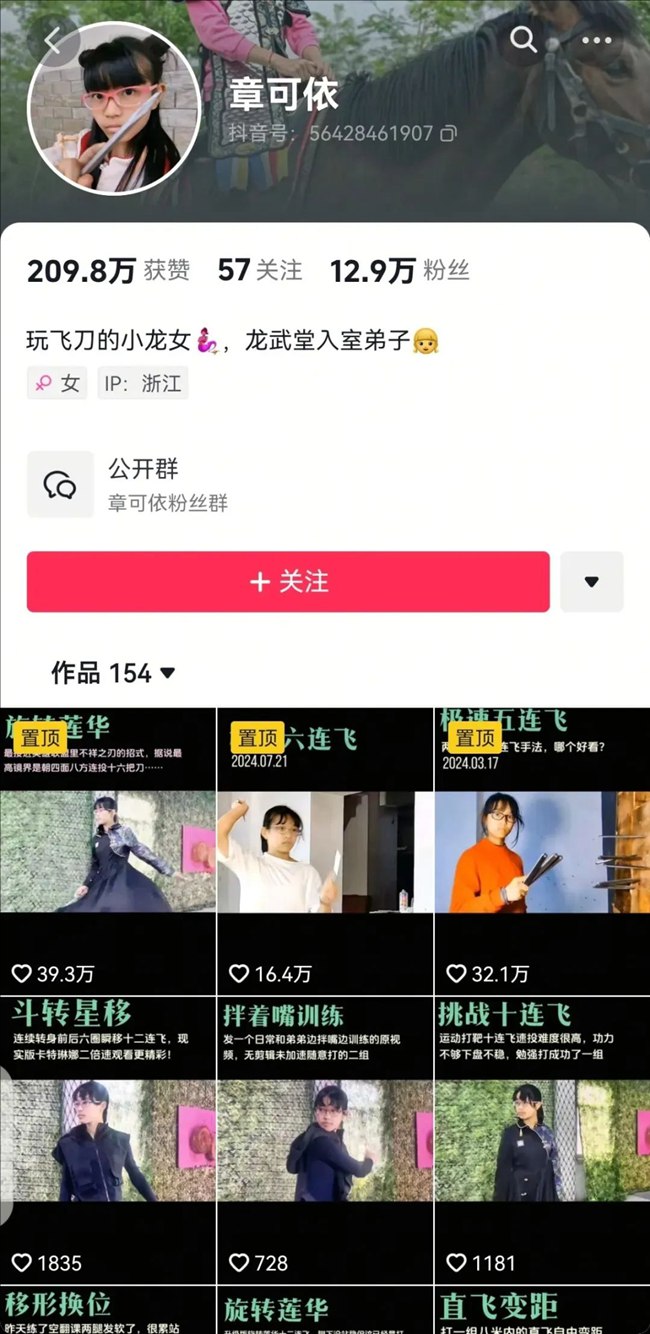Play the pinned 极速五连飞 video
This screenshot has height=1334, width=650.
[542, 850]
